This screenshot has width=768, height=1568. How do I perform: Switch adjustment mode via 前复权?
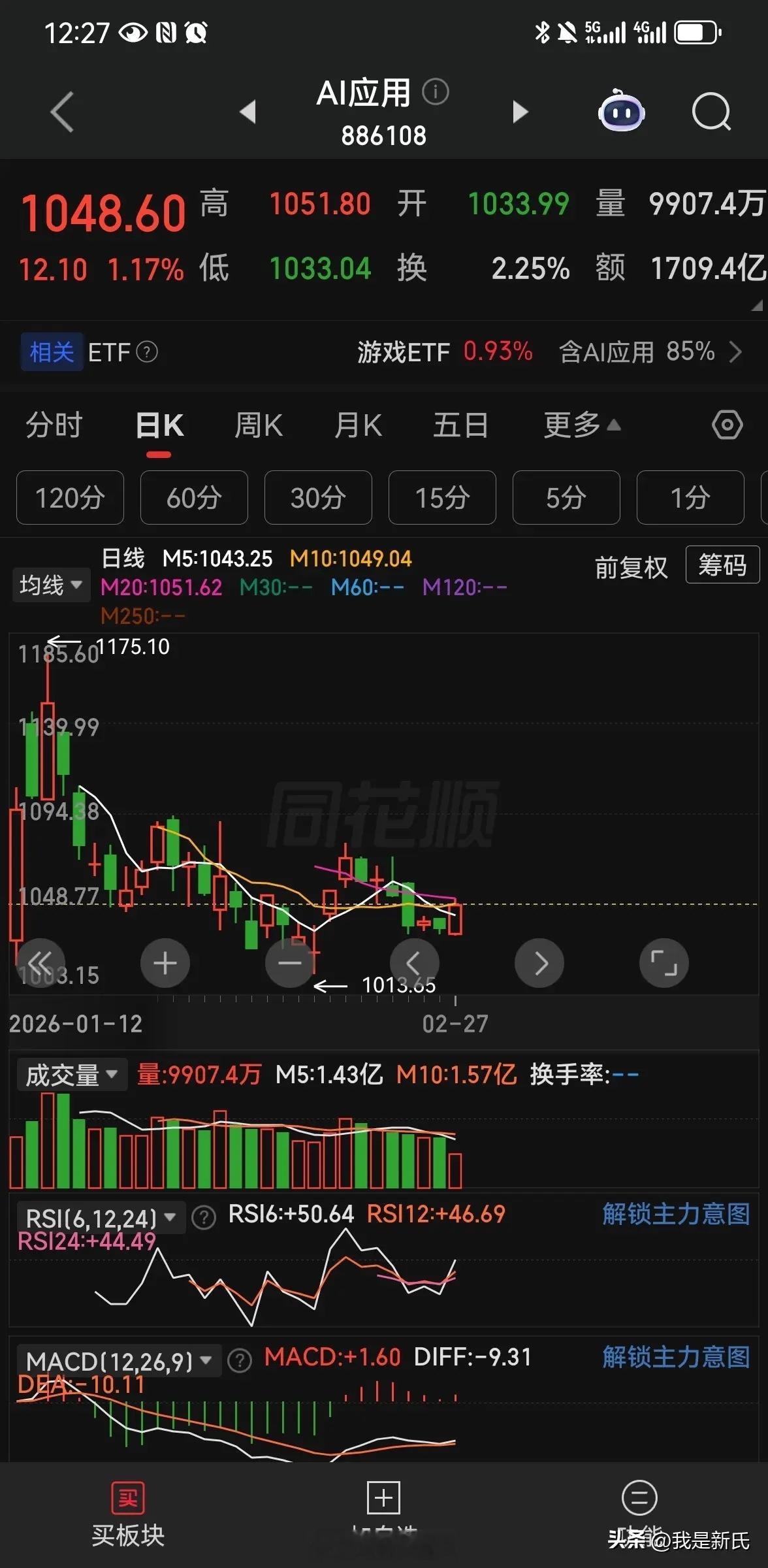[630, 567]
